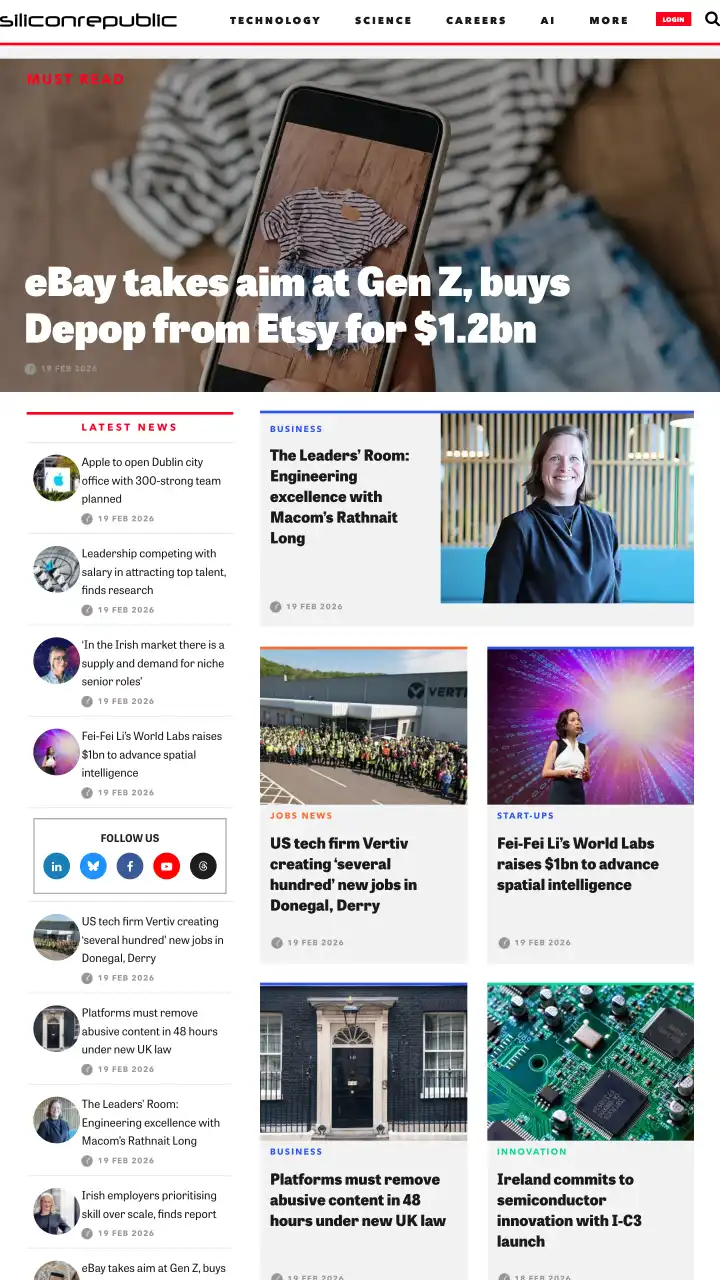Open Leadership competing with salary article
The height and width of the screenshot is (1280, 720).
pyautogui.click(x=153, y=571)
